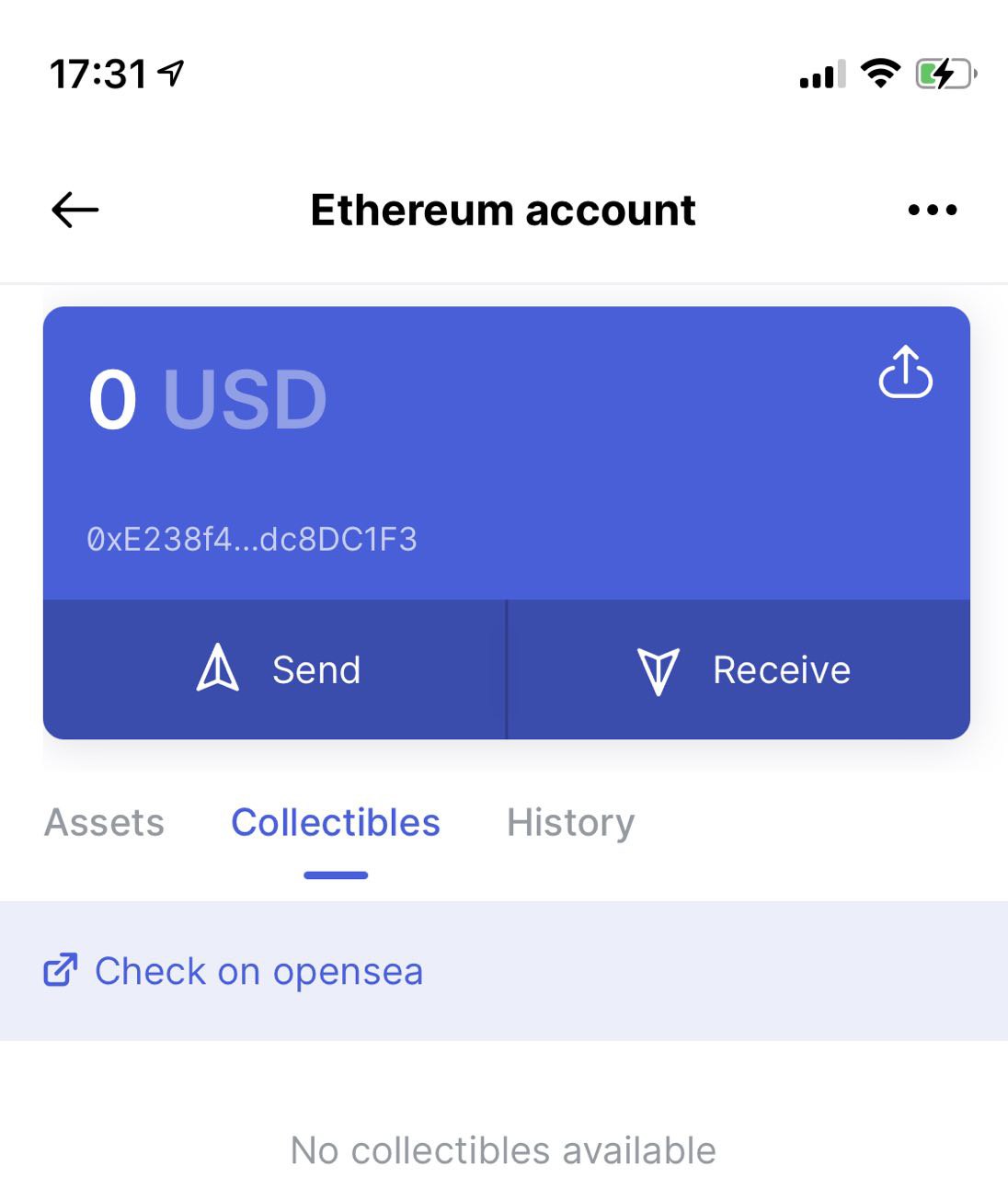Screen dimensions: 1008x1177
Task: Open Check on opensea link
Action: (258, 971)
